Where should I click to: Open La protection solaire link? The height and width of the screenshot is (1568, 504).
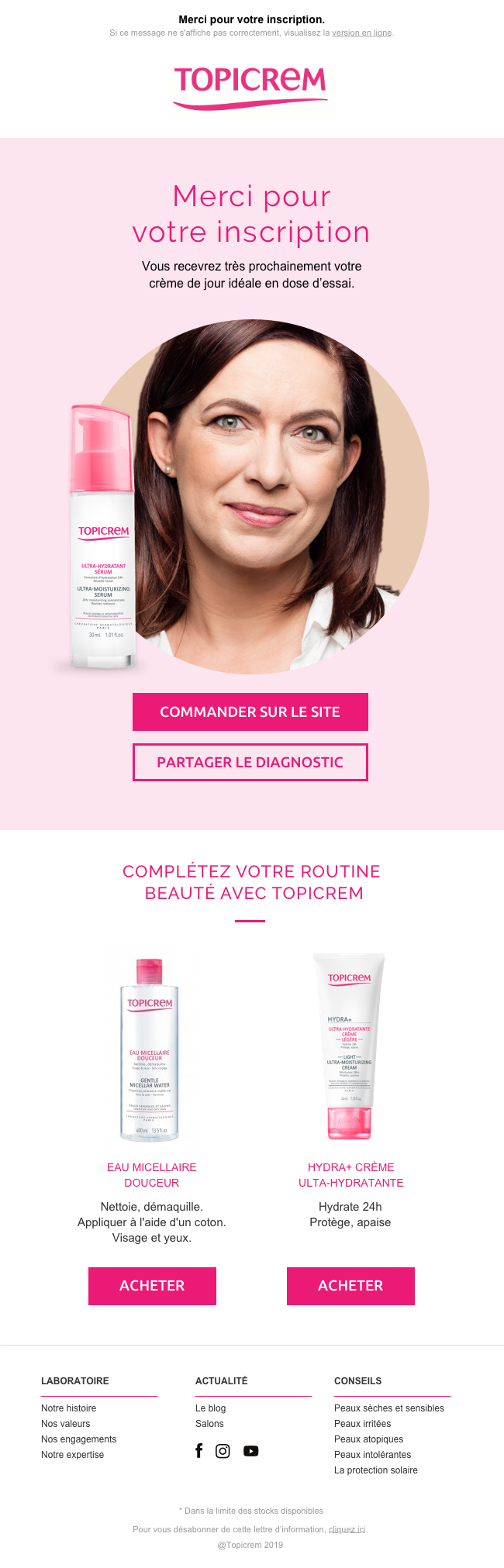tap(375, 1470)
